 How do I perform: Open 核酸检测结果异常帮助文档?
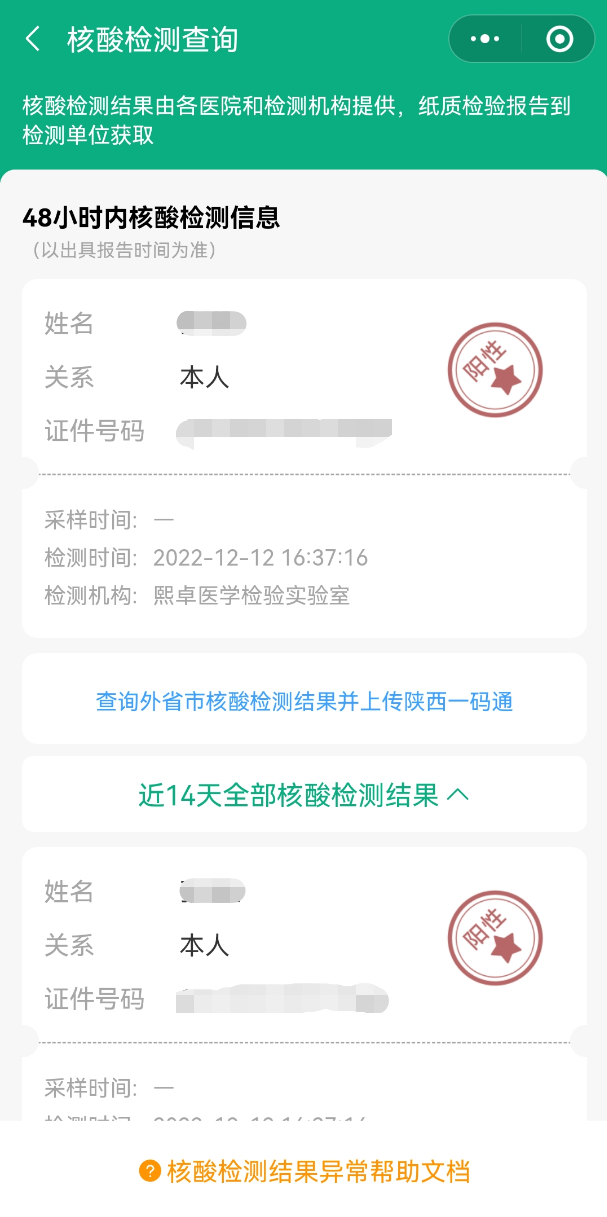coord(304,1171)
